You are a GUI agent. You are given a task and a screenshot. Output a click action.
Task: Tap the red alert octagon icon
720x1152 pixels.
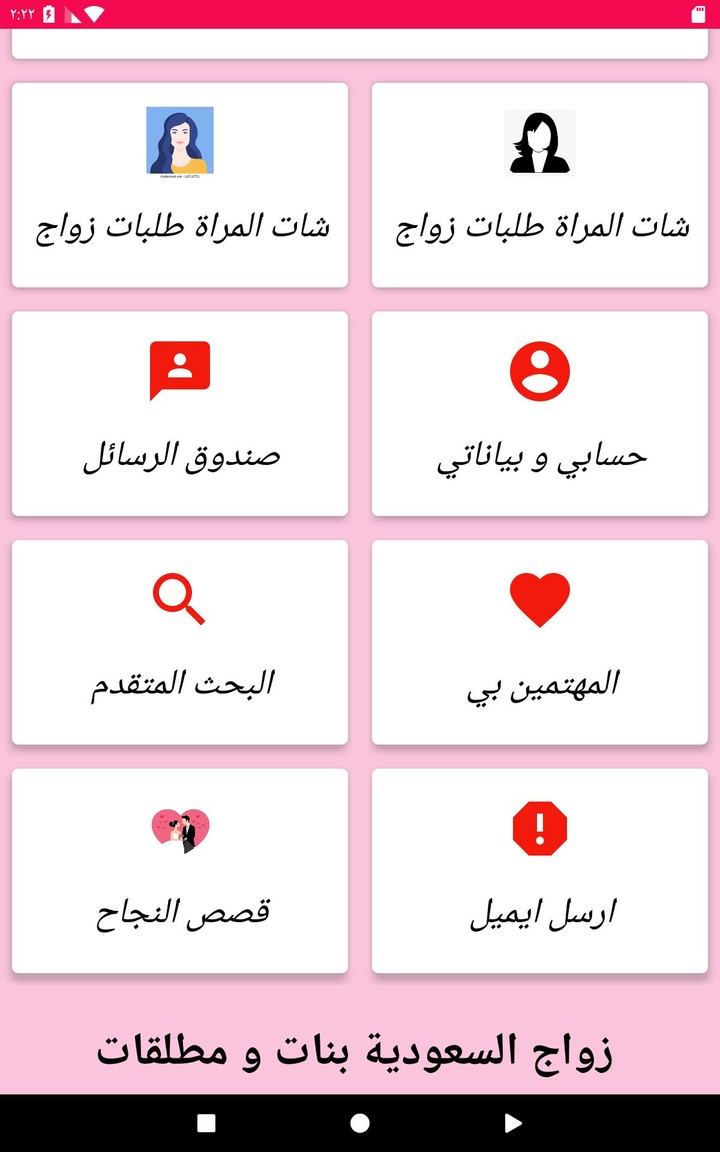coord(540,826)
